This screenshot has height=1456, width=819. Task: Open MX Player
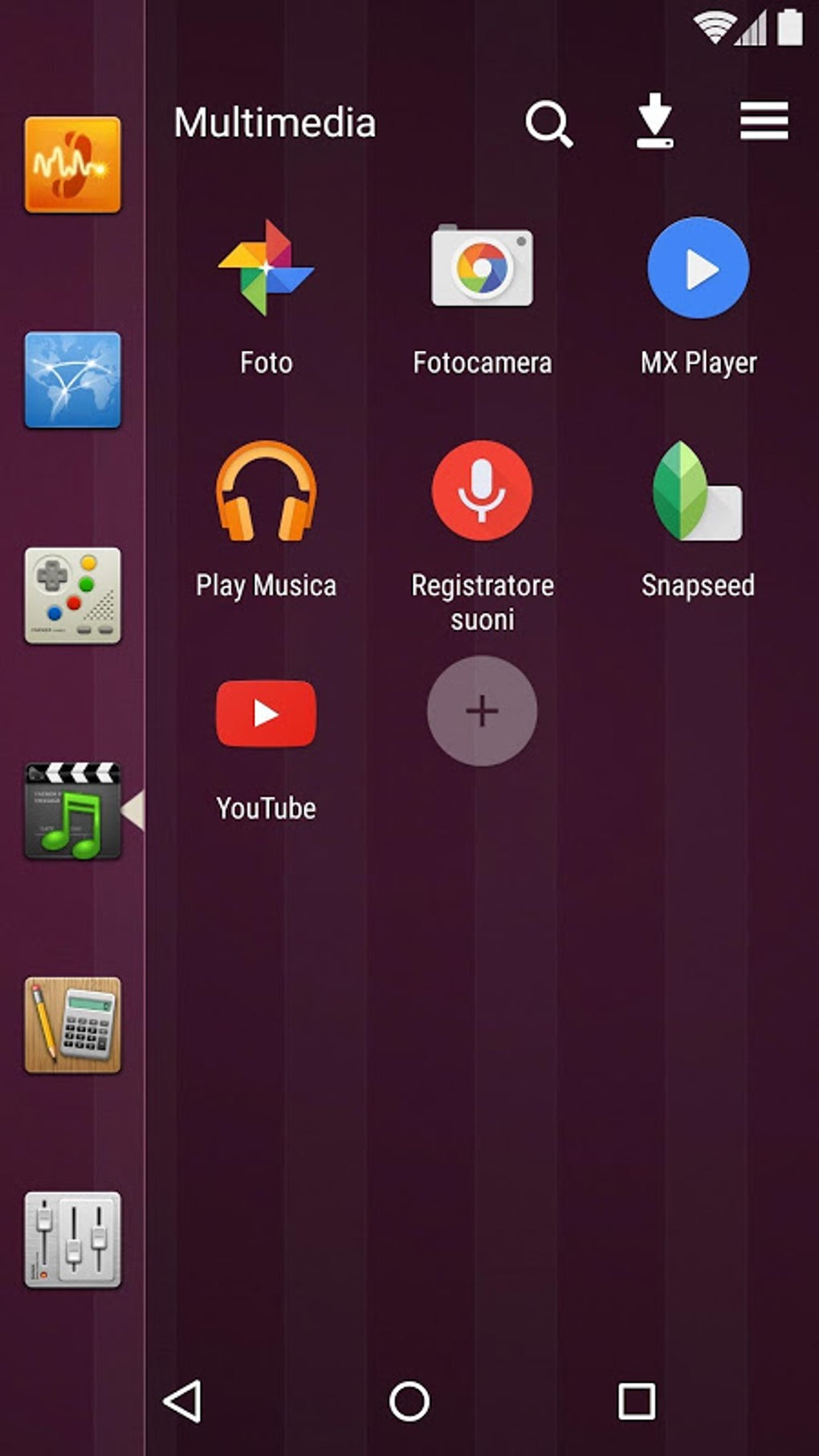pyautogui.click(x=698, y=269)
